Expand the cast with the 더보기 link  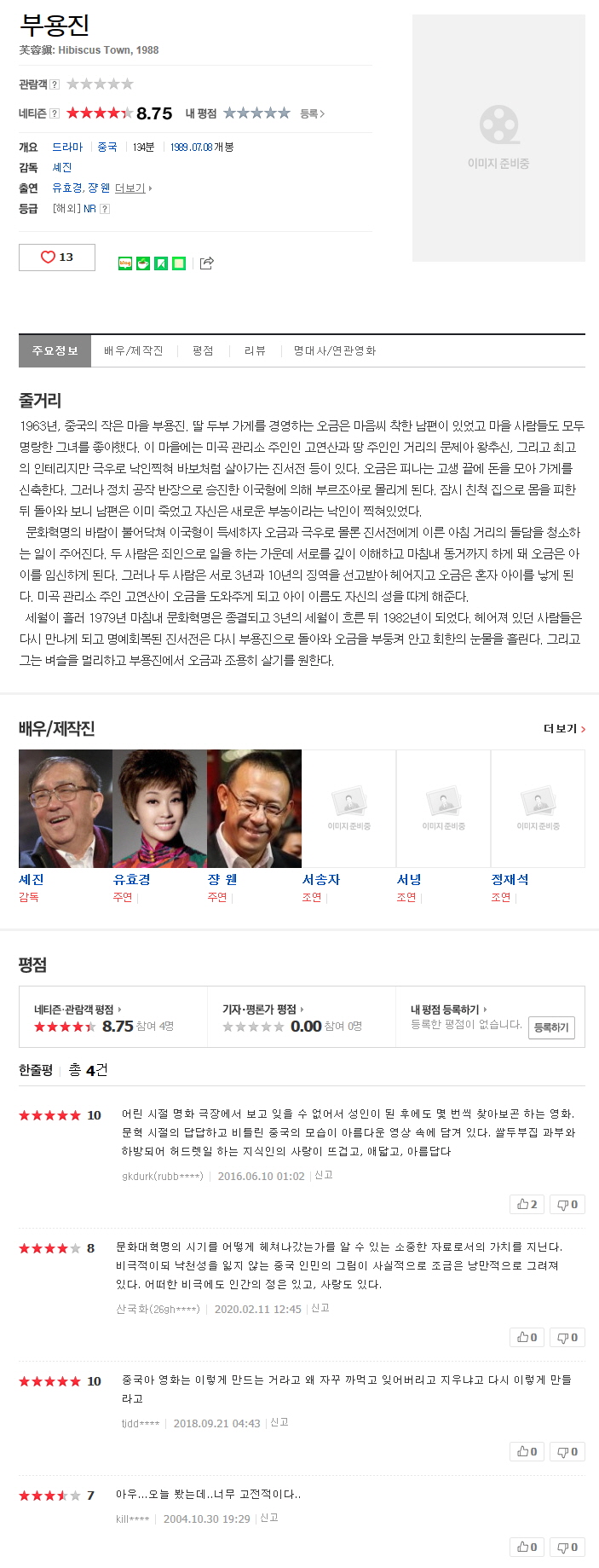(x=132, y=188)
